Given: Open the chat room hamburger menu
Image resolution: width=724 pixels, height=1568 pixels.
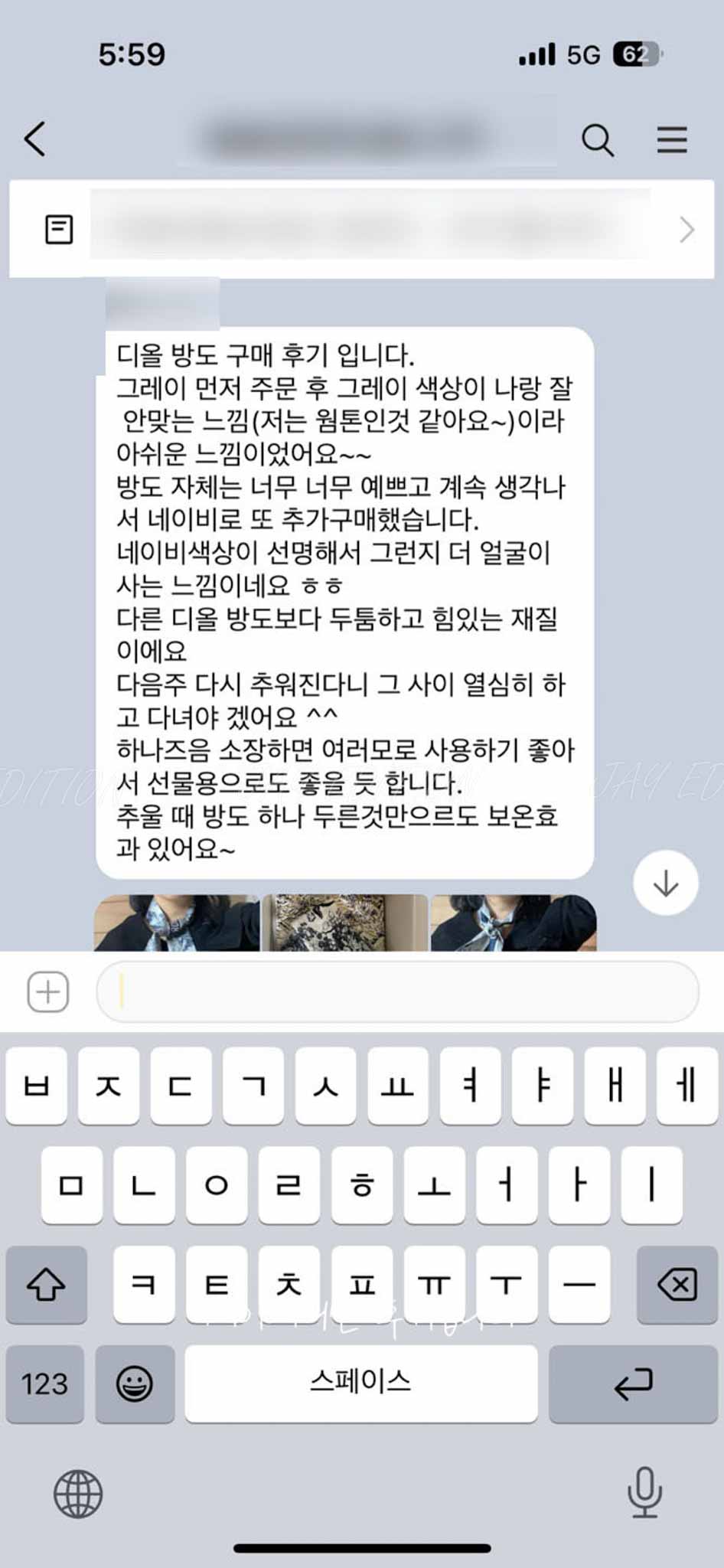Looking at the screenshot, I should pos(671,140).
